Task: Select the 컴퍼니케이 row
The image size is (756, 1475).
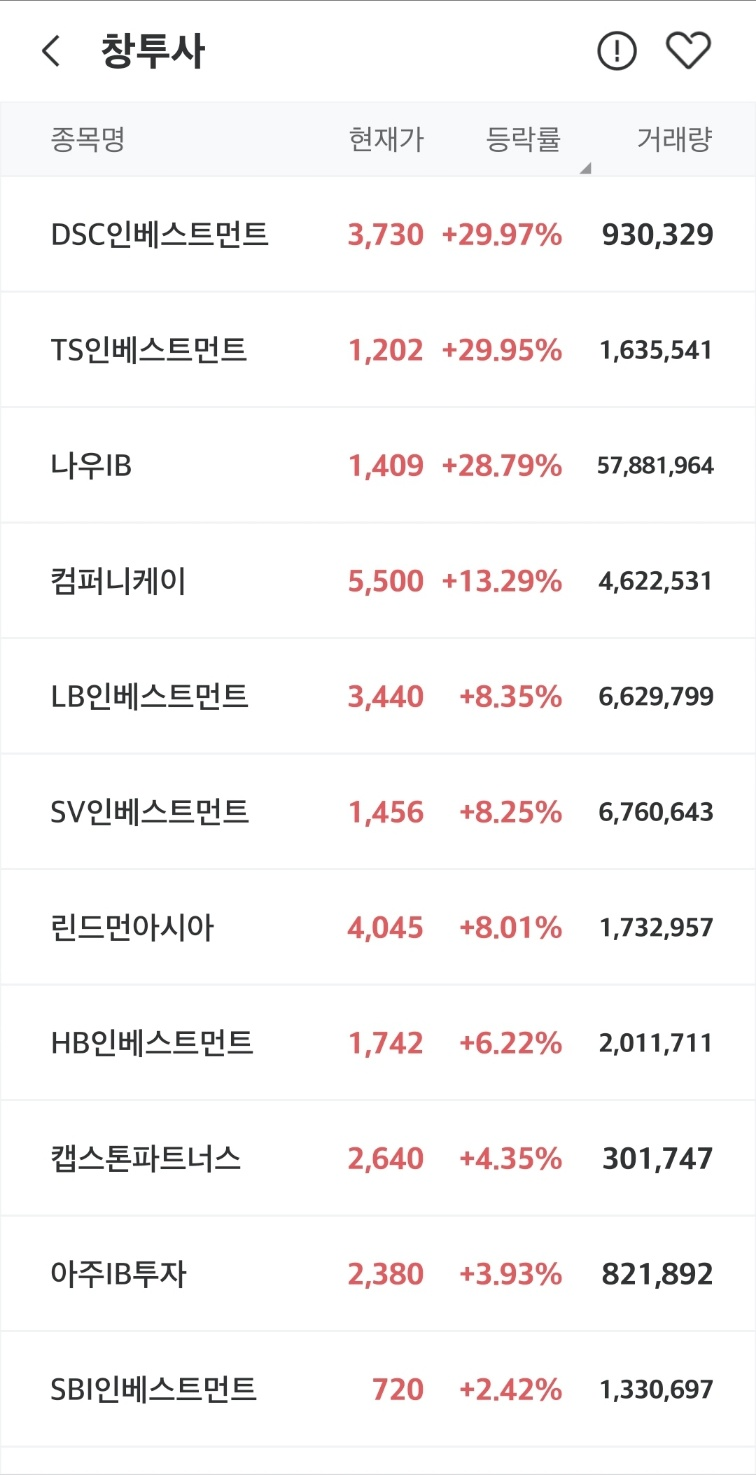Action: tap(378, 581)
